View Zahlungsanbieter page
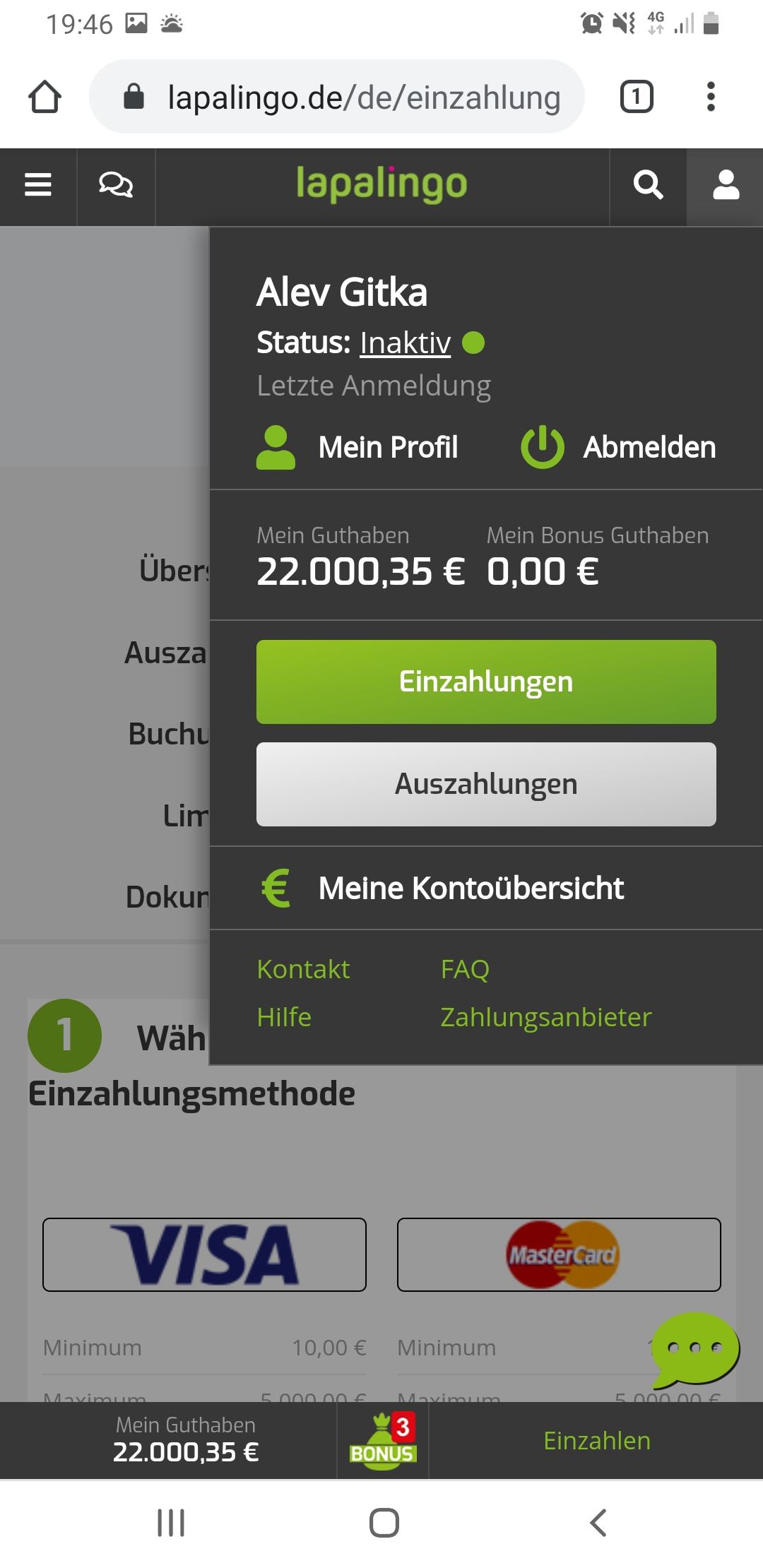This screenshot has height=1568, width=763. (x=546, y=1017)
